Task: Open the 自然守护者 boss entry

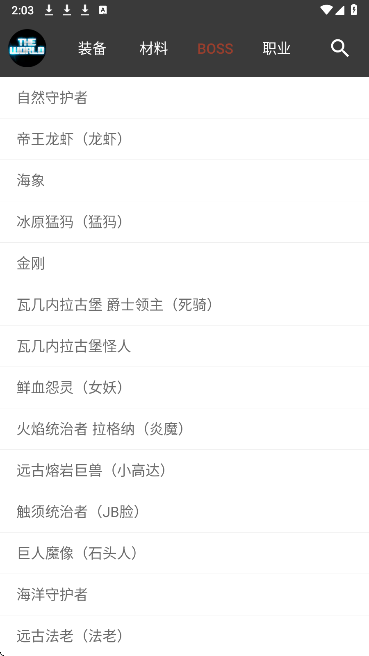Action: 184,98
